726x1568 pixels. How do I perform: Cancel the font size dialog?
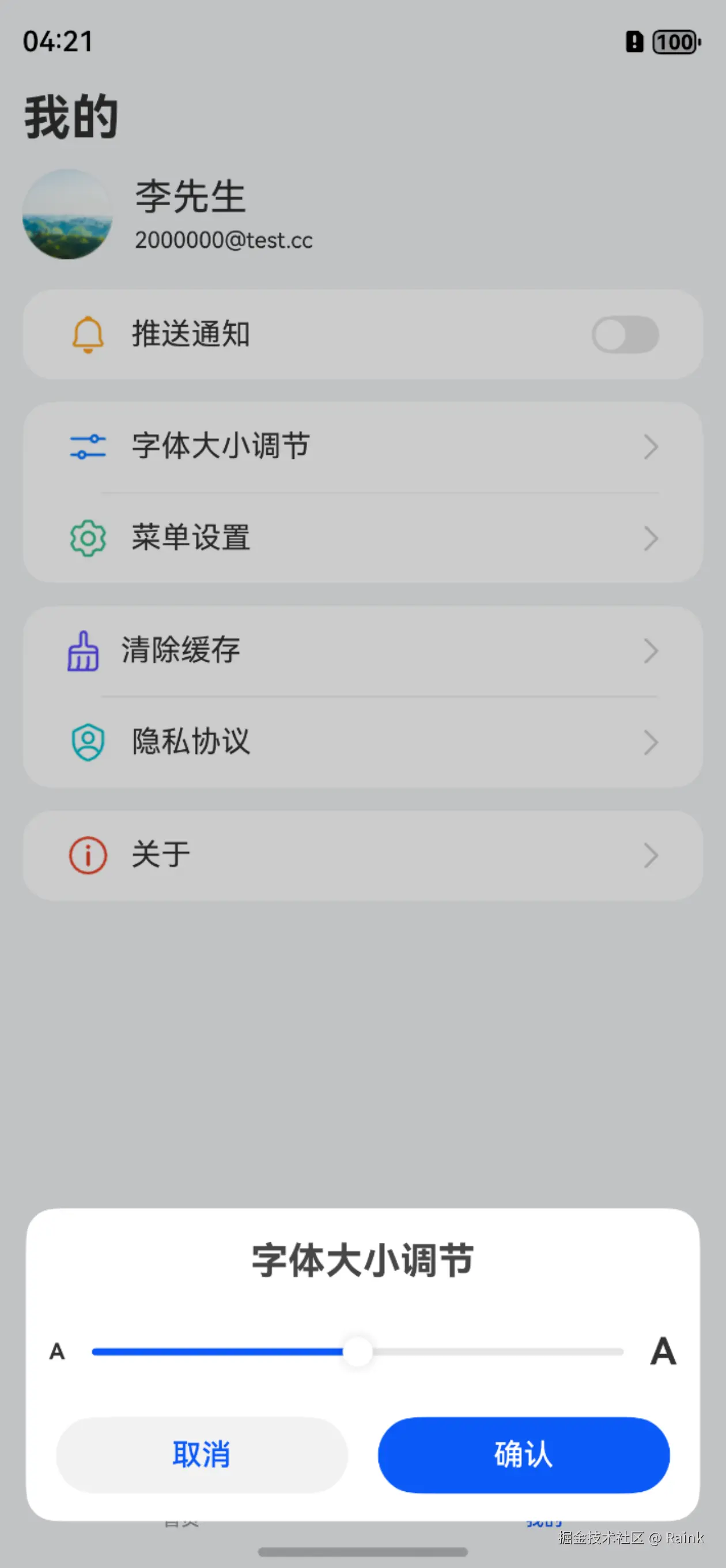(202, 1455)
